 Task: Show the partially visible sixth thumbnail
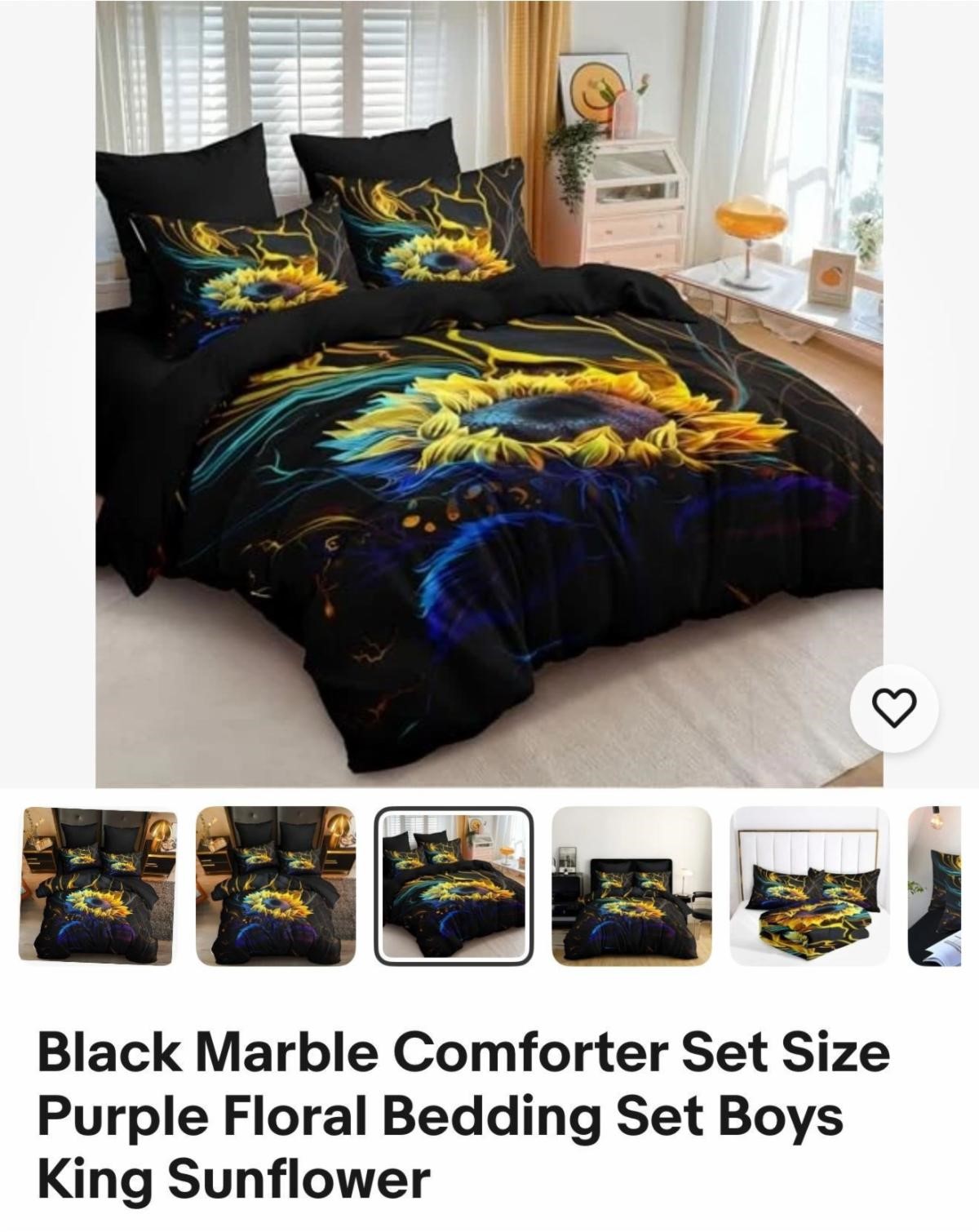936,885
